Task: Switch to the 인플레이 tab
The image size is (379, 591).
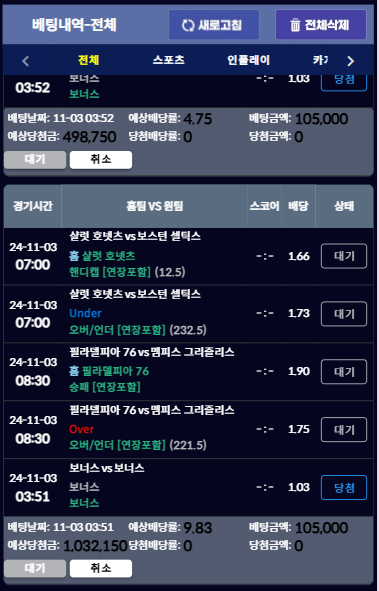Action: coord(248,60)
